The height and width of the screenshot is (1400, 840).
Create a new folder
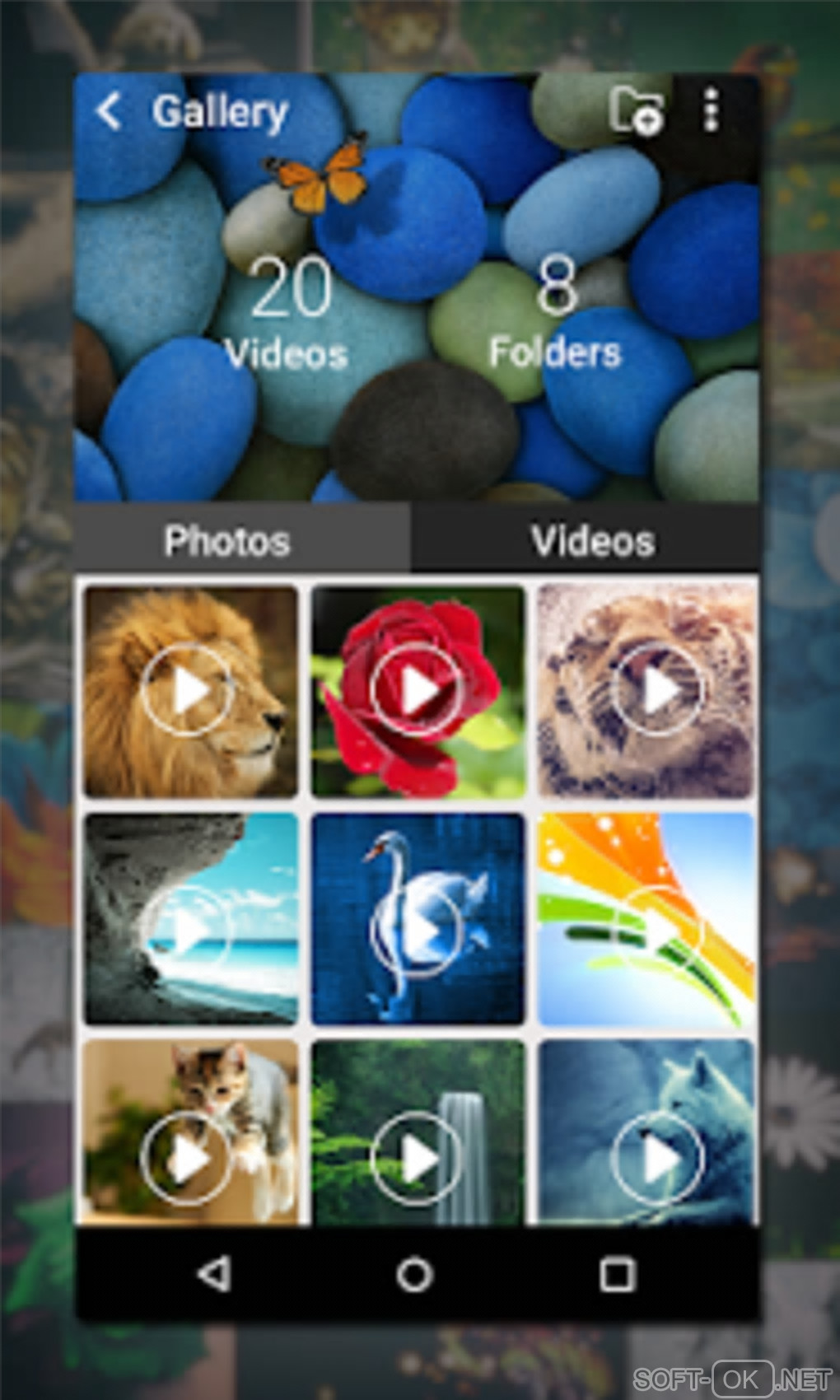pyautogui.click(x=636, y=110)
